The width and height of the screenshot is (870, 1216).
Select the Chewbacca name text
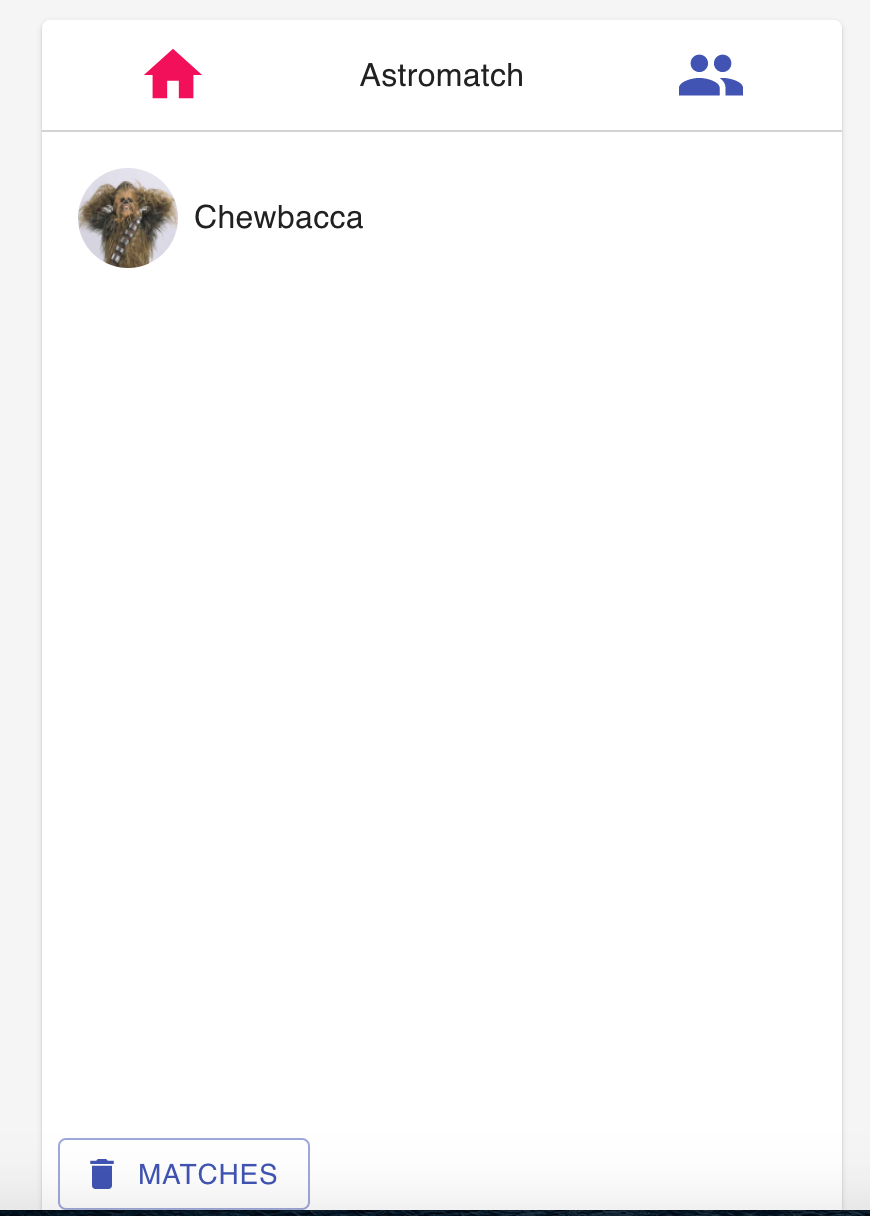(x=278, y=217)
